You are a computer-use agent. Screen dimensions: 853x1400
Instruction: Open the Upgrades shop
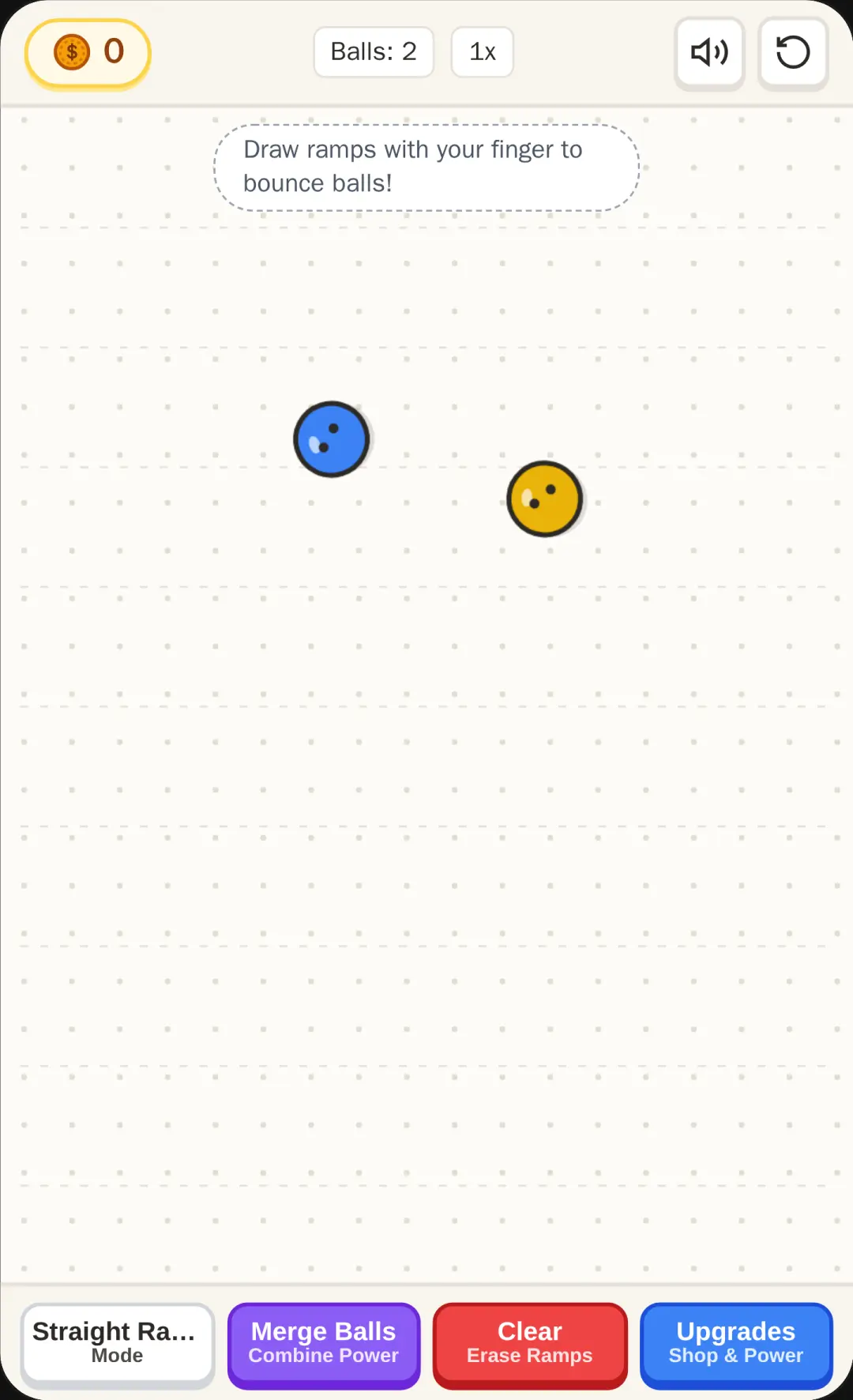pos(736,1345)
